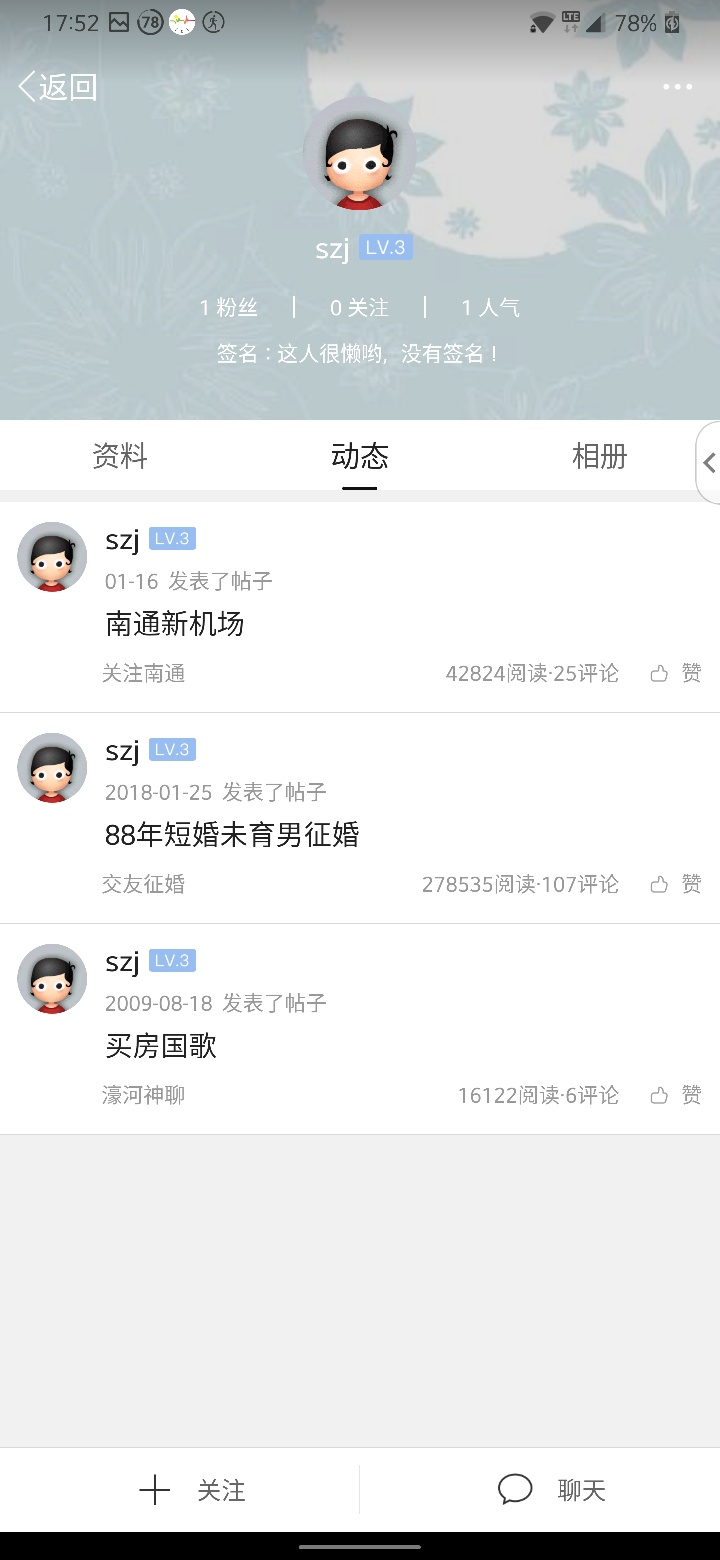The height and width of the screenshot is (1560, 720).
Task: Switch to the 动态 tab
Action: 359,457
